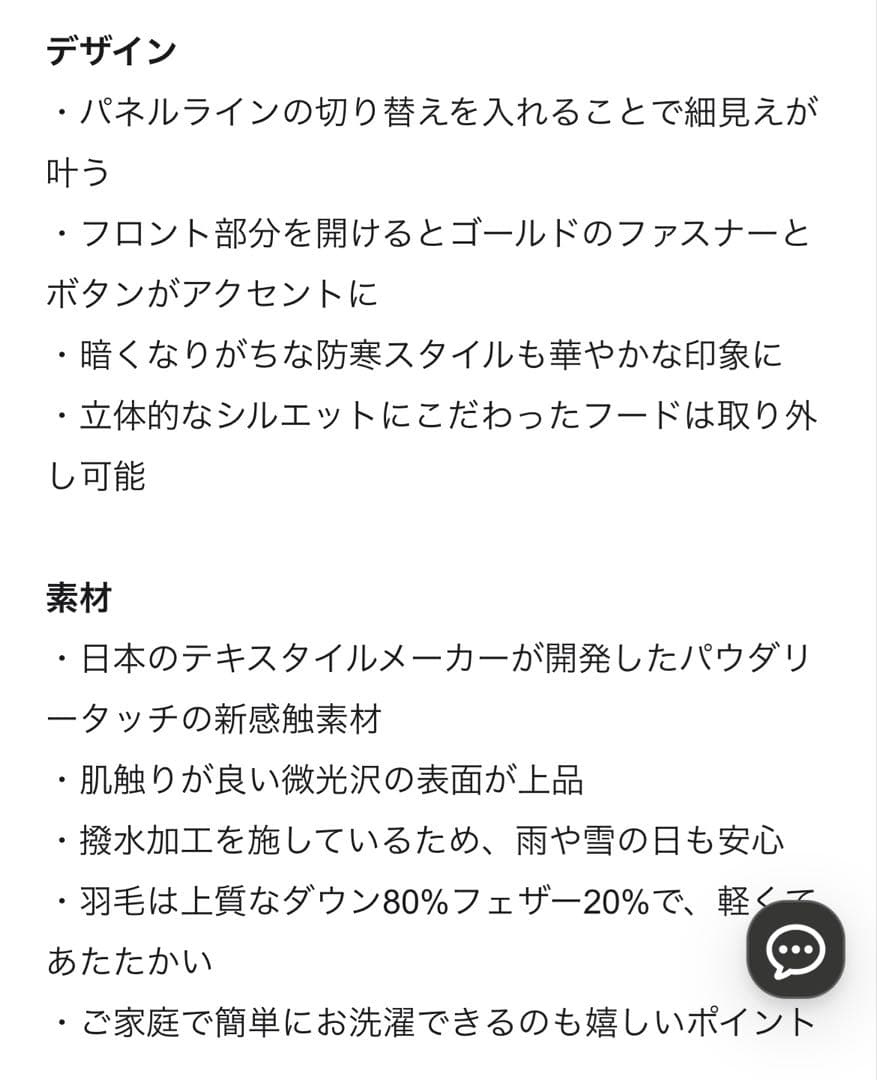The width and height of the screenshot is (877, 1080).
Task: Select the テキスタイルメーカー bullet line
Action: [430, 655]
